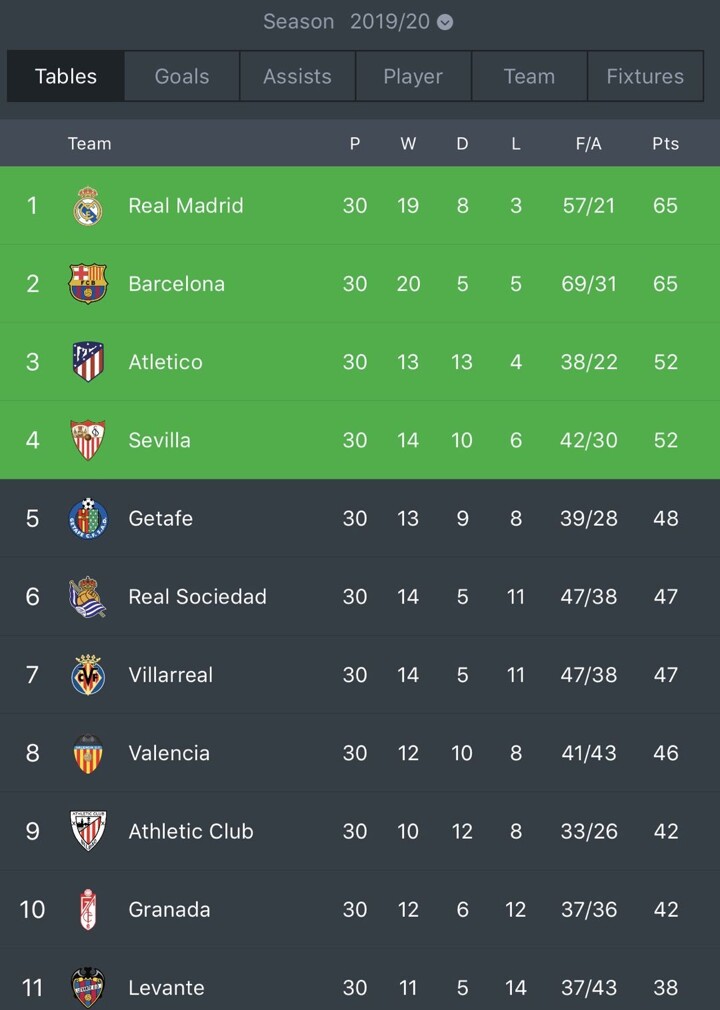Open the Player tab
Viewport: 720px width, 1010px height.
413,76
